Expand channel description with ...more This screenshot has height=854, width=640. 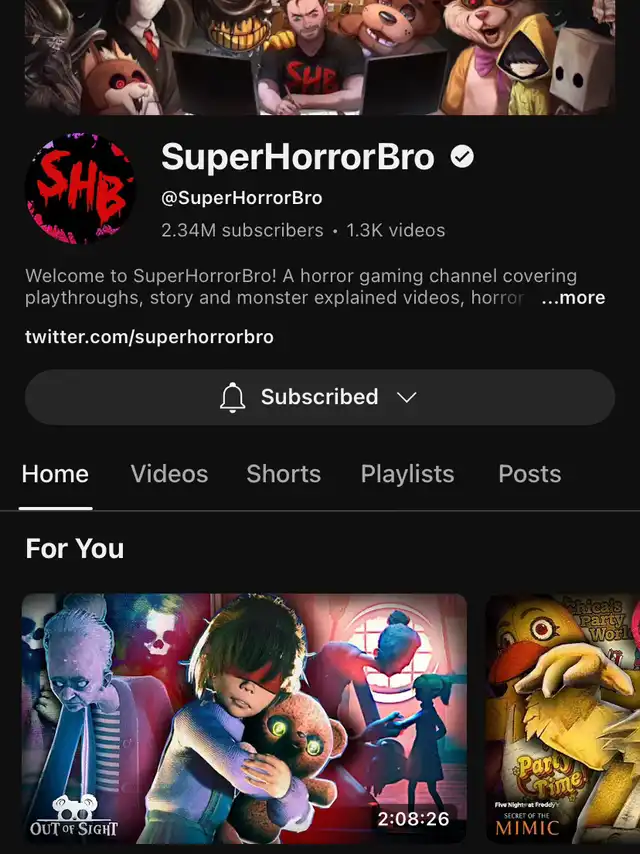click(573, 298)
